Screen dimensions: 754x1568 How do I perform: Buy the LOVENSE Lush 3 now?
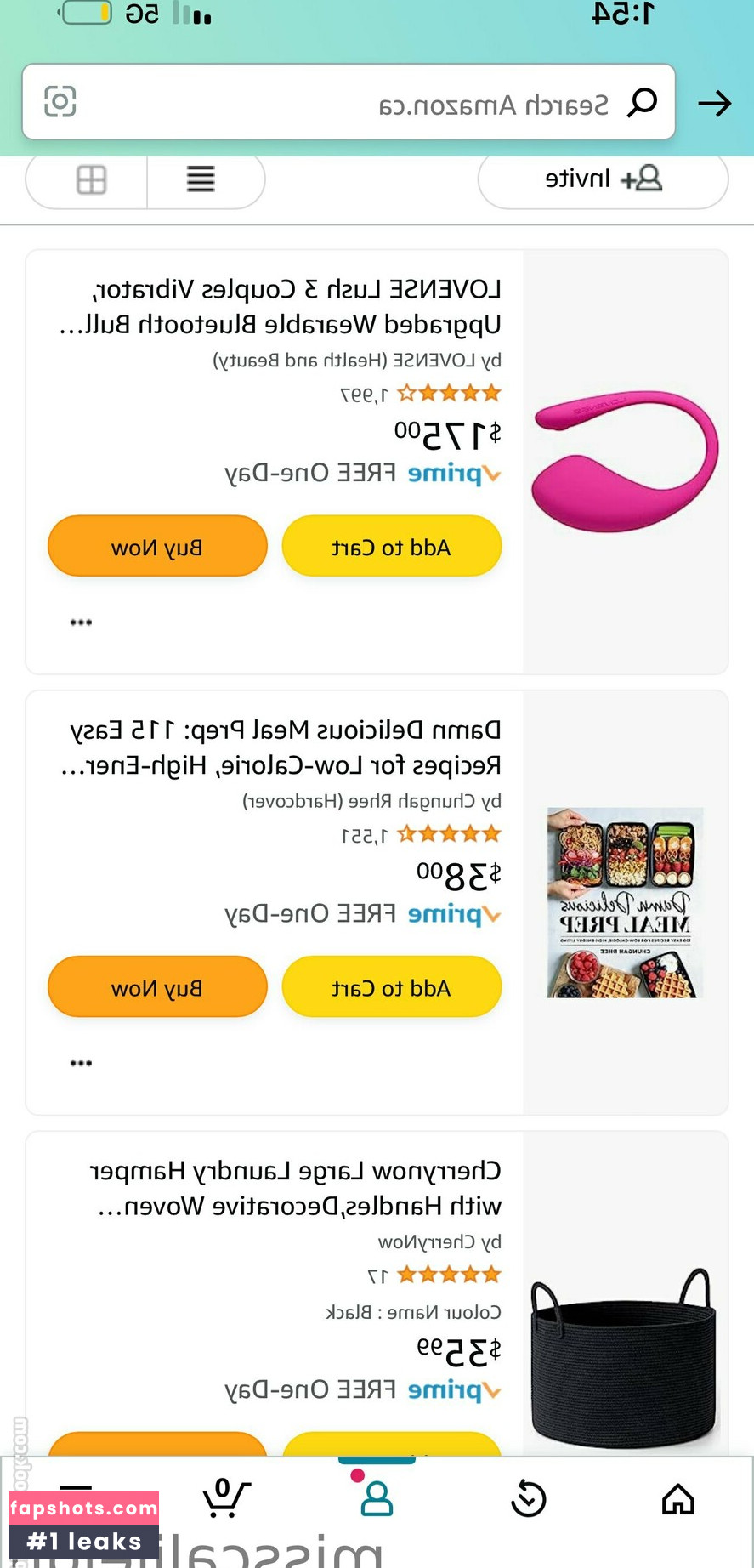[157, 547]
